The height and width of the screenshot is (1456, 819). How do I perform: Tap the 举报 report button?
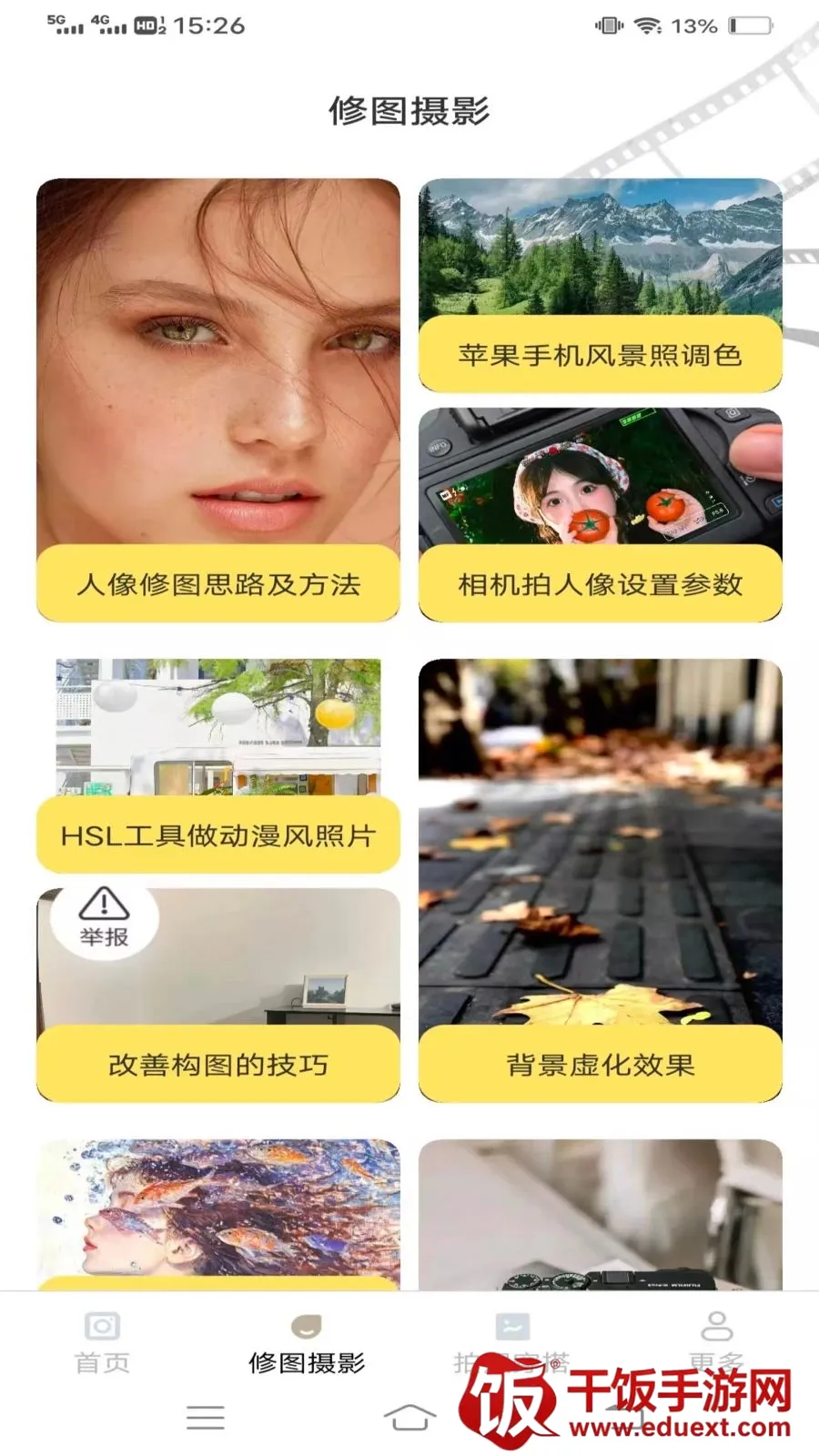point(104,917)
